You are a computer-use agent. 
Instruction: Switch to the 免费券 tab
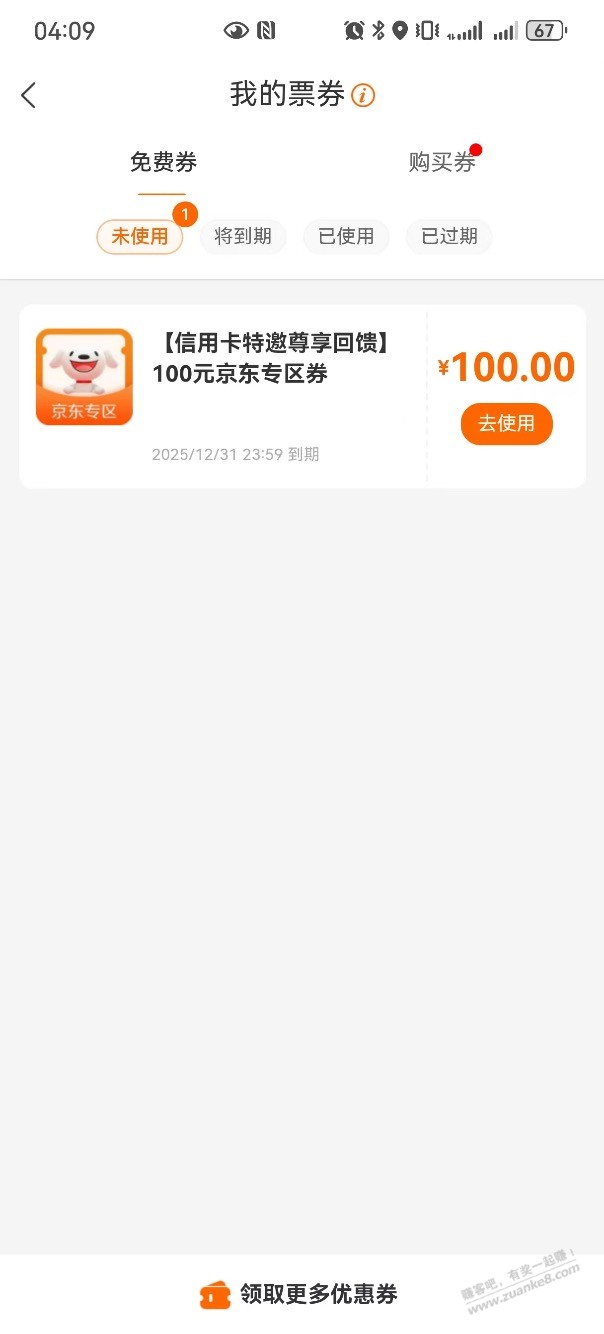(163, 162)
